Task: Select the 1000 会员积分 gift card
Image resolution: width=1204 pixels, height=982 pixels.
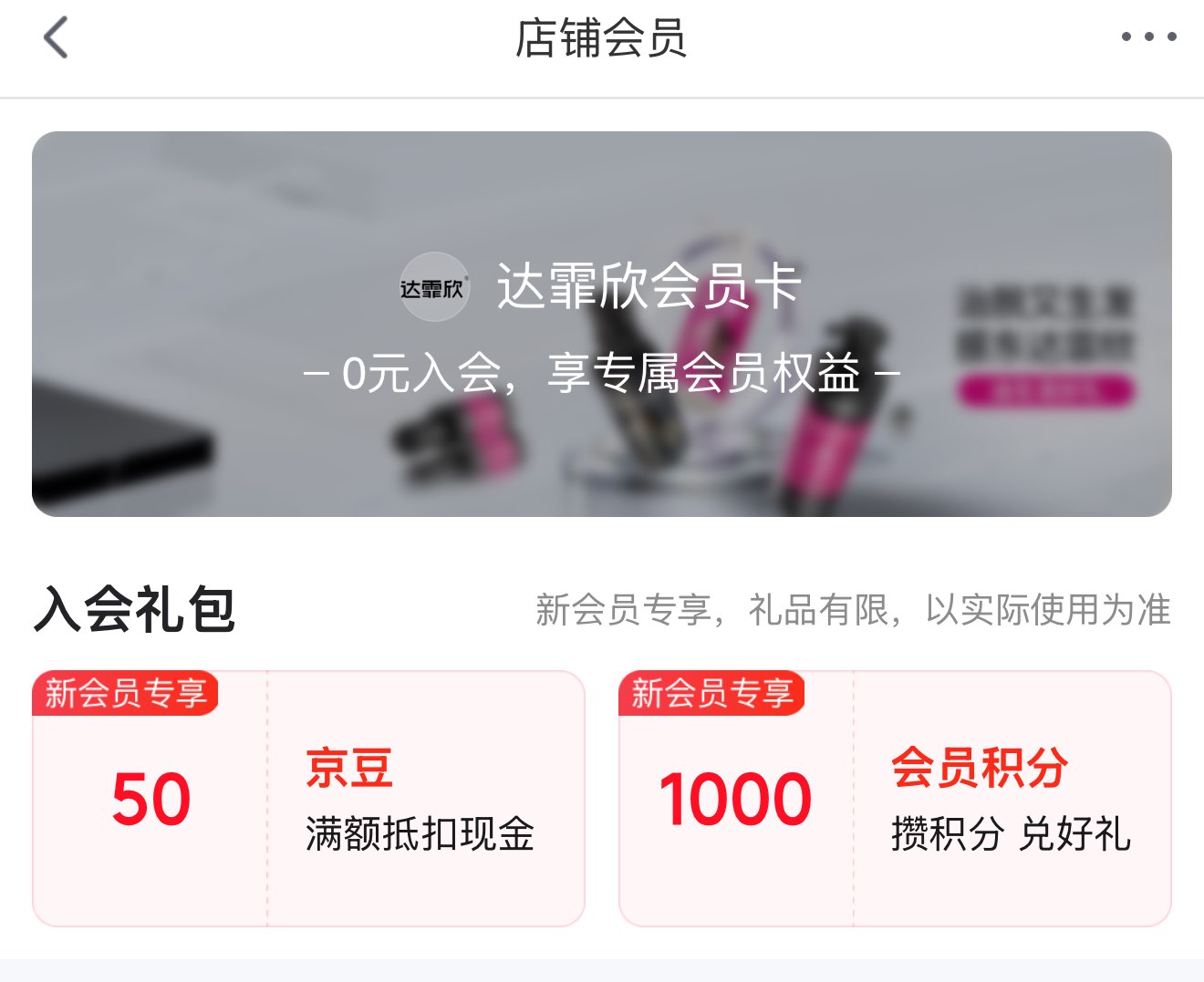Action: click(895, 799)
